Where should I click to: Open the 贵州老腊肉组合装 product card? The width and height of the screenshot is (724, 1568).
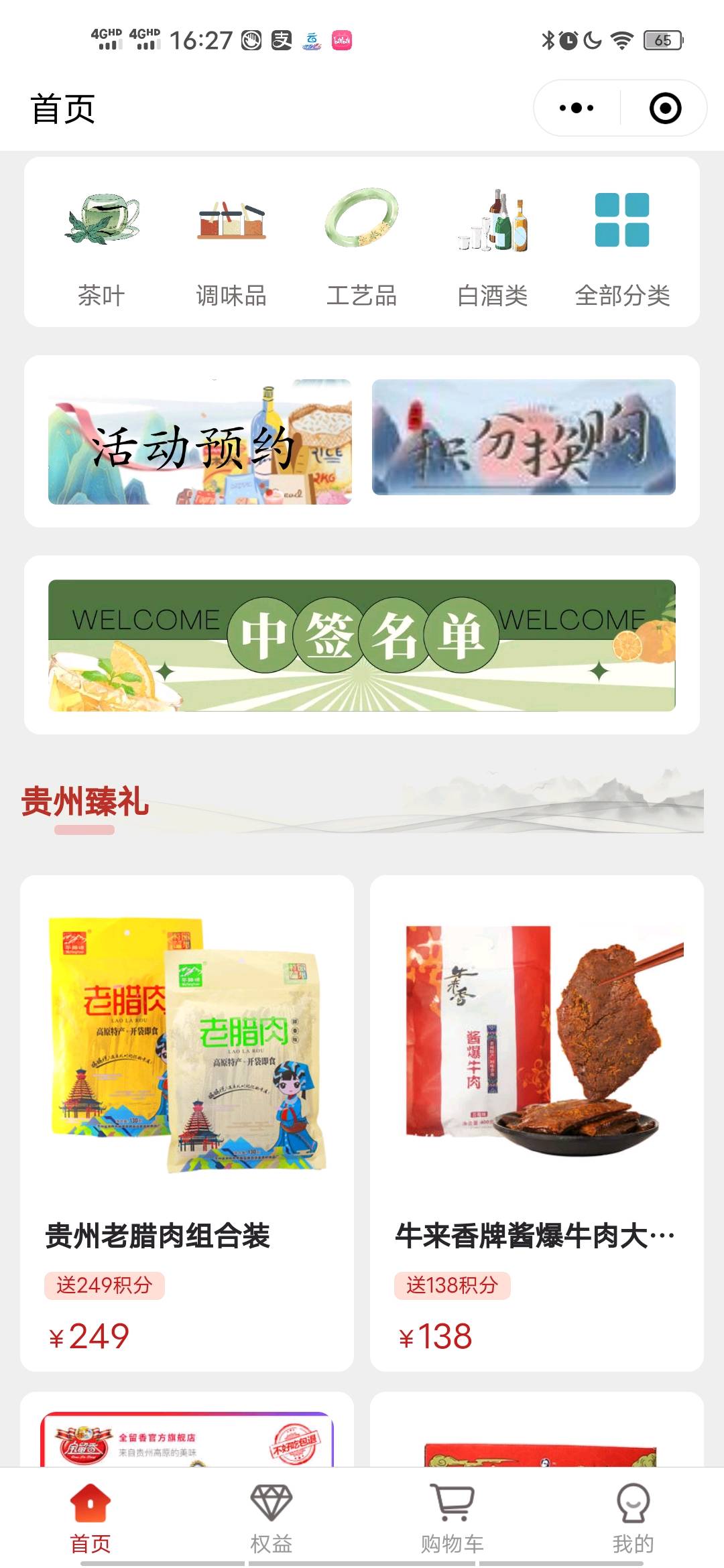[x=187, y=1123]
